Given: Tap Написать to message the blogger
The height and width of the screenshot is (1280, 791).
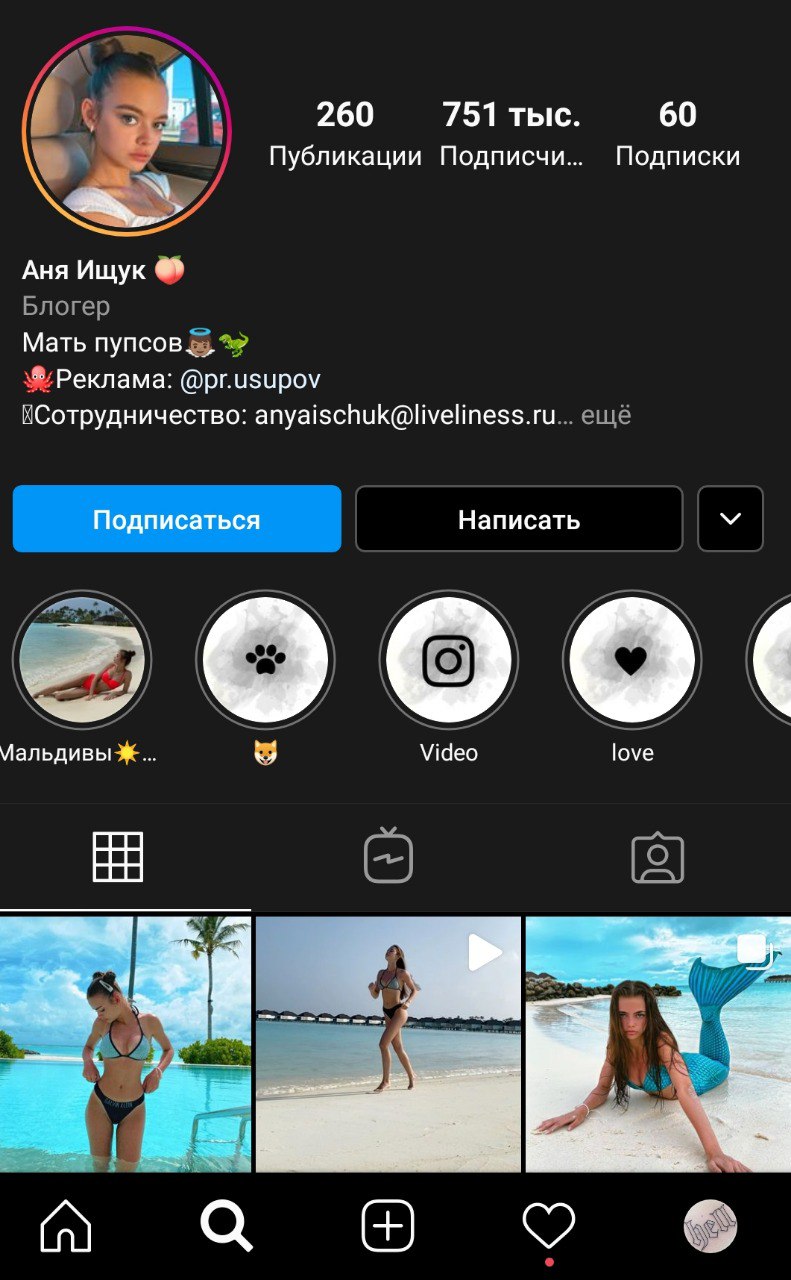Looking at the screenshot, I should [x=519, y=519].
